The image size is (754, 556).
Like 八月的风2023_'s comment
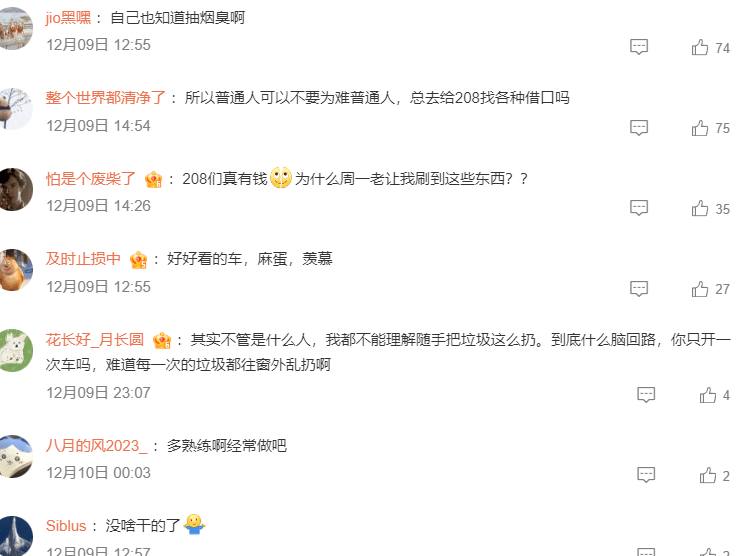pyautogui.click(x=708, y=475)
